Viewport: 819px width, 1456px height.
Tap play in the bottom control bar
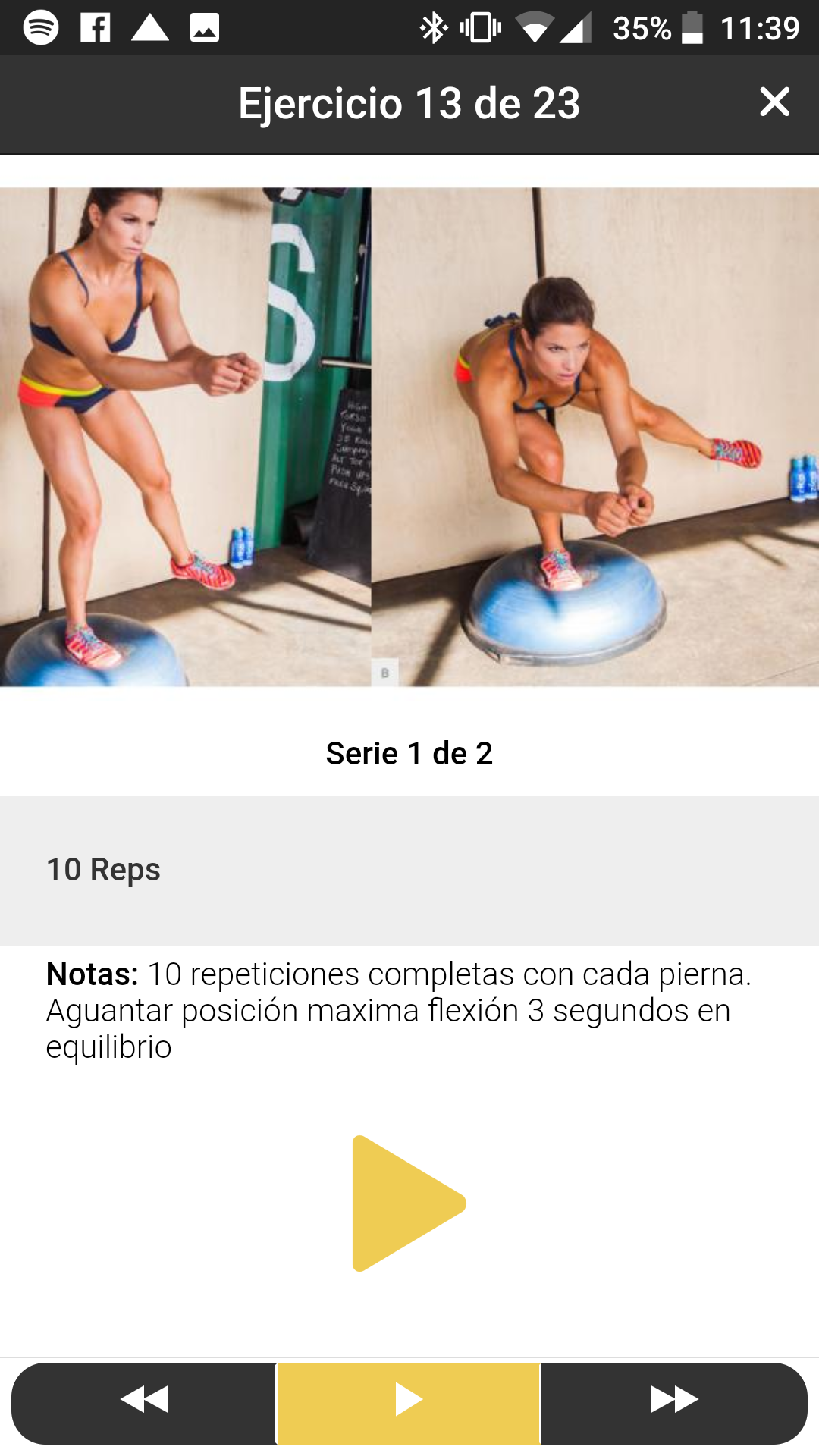(x=409, y=1399)
